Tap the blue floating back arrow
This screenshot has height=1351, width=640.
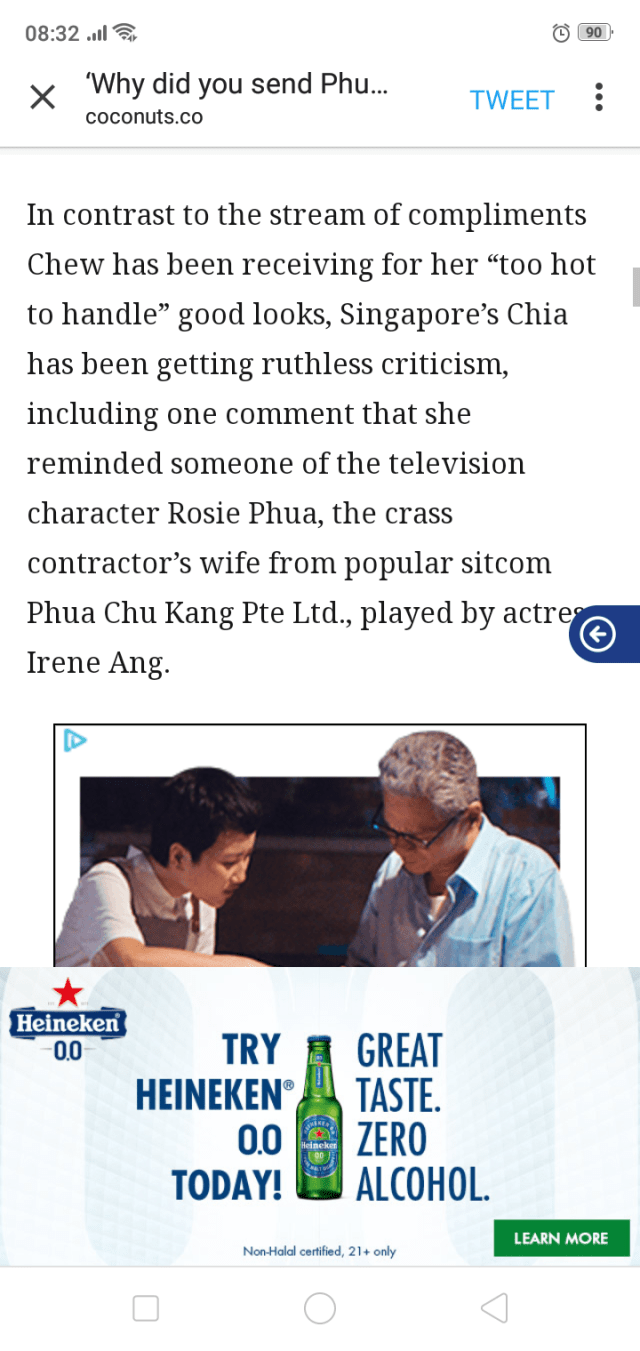click(599, 634)
